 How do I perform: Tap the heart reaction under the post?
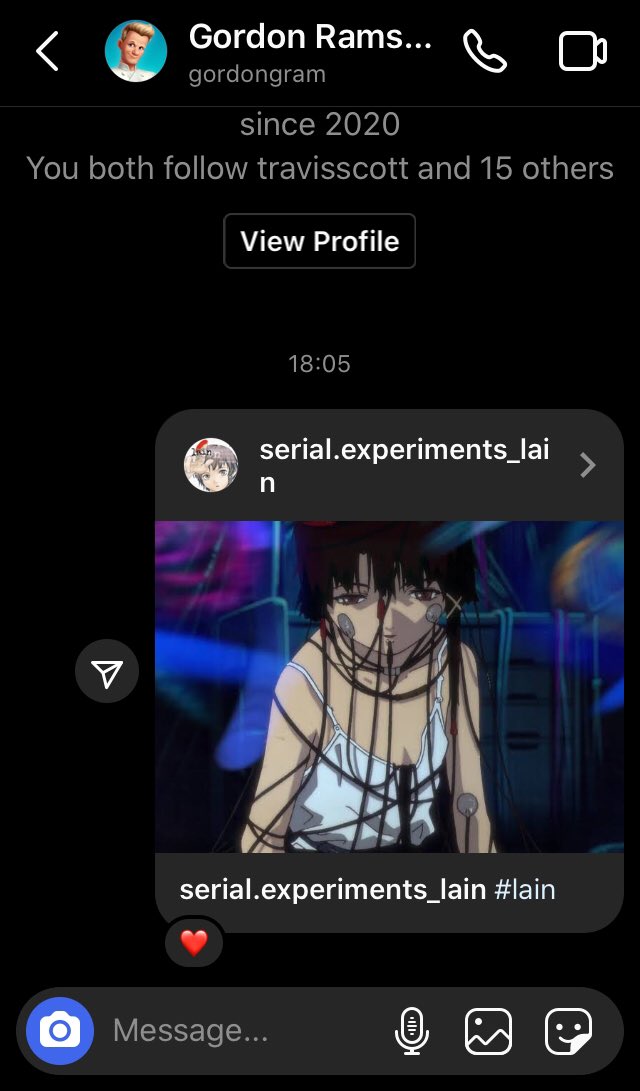[x=194, y=942]
